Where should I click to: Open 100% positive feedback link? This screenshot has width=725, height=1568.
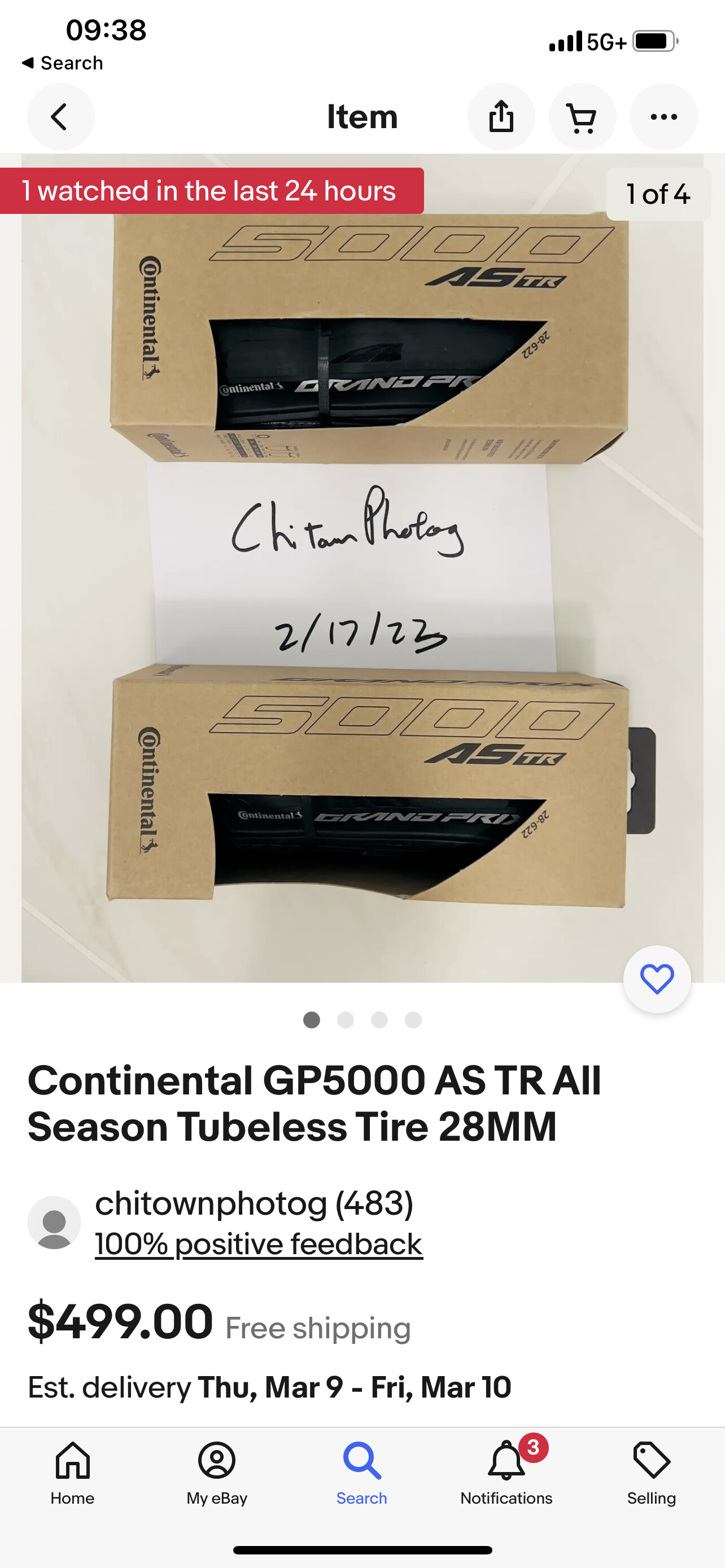[259, 1243]
